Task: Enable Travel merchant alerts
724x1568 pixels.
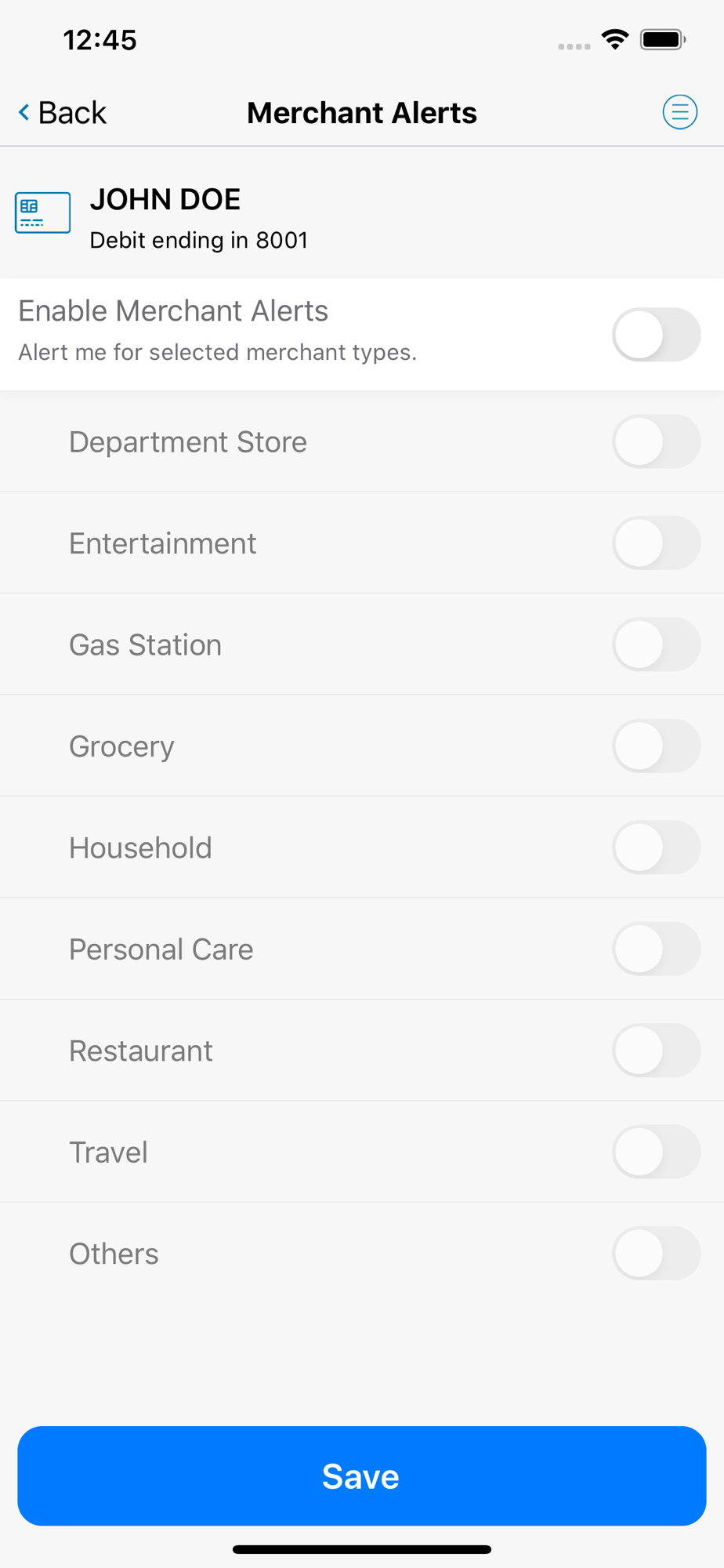Action: [656, 1152]
